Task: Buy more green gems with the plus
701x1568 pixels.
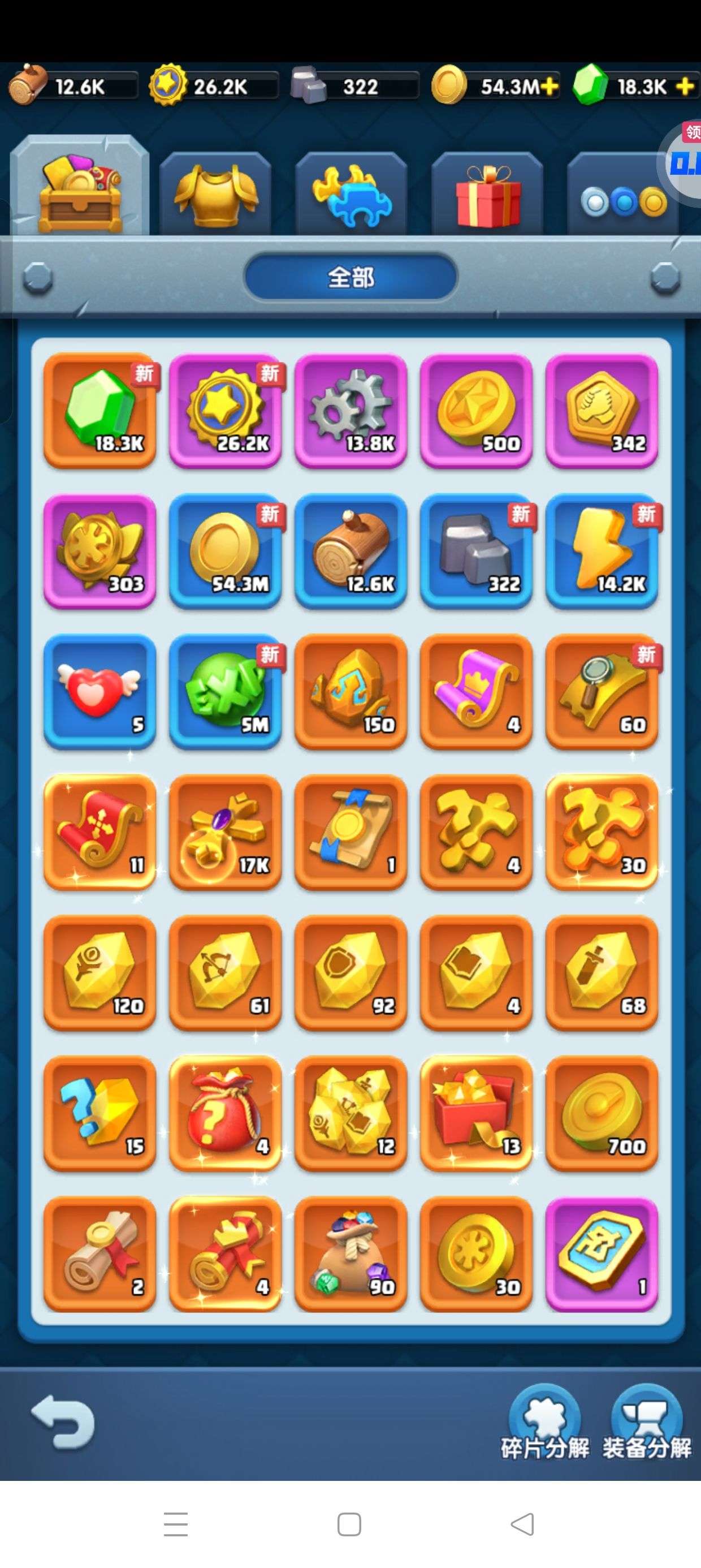Action: (685, 87)
